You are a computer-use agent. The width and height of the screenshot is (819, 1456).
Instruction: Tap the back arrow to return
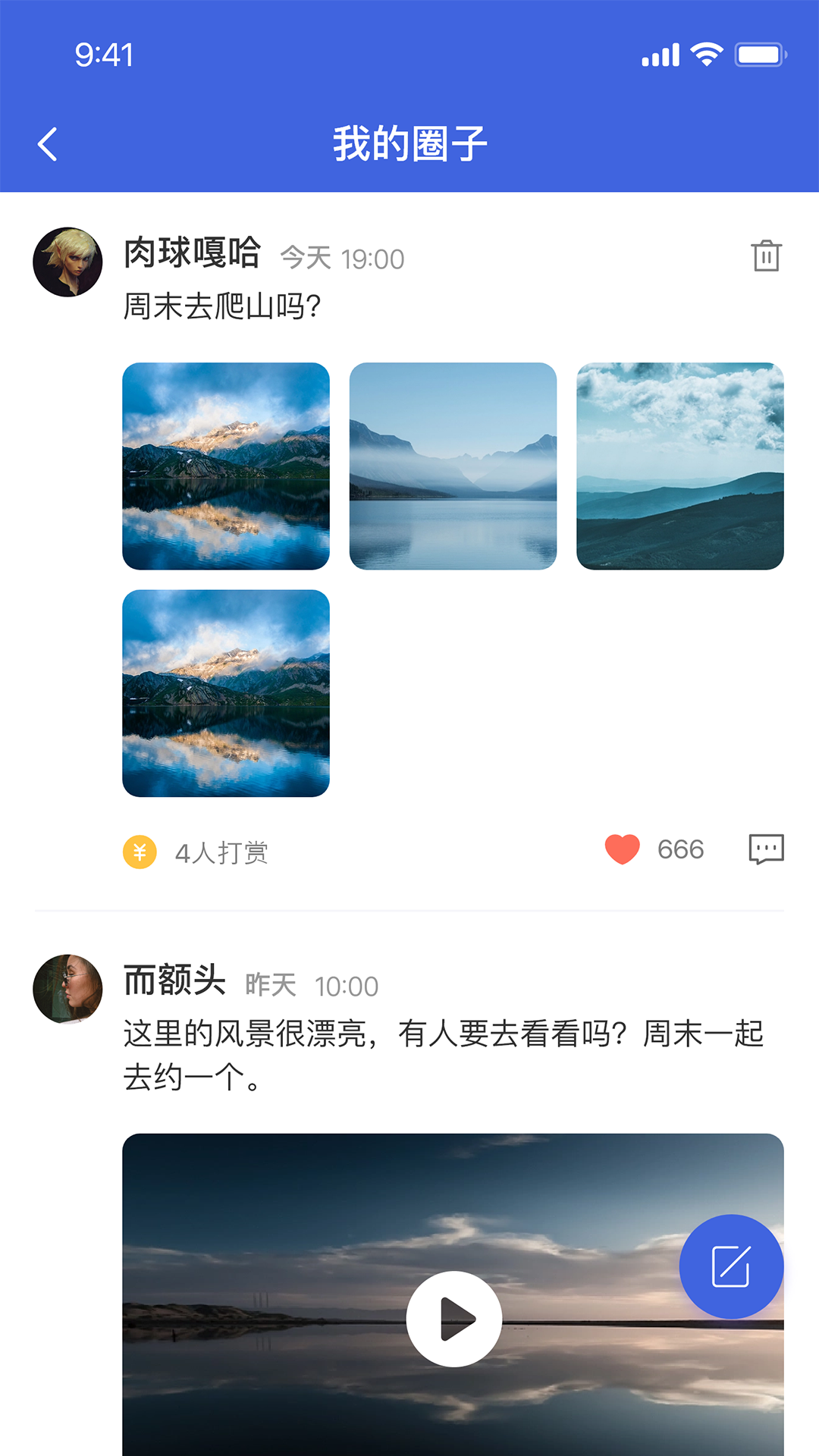pos(48,144)
